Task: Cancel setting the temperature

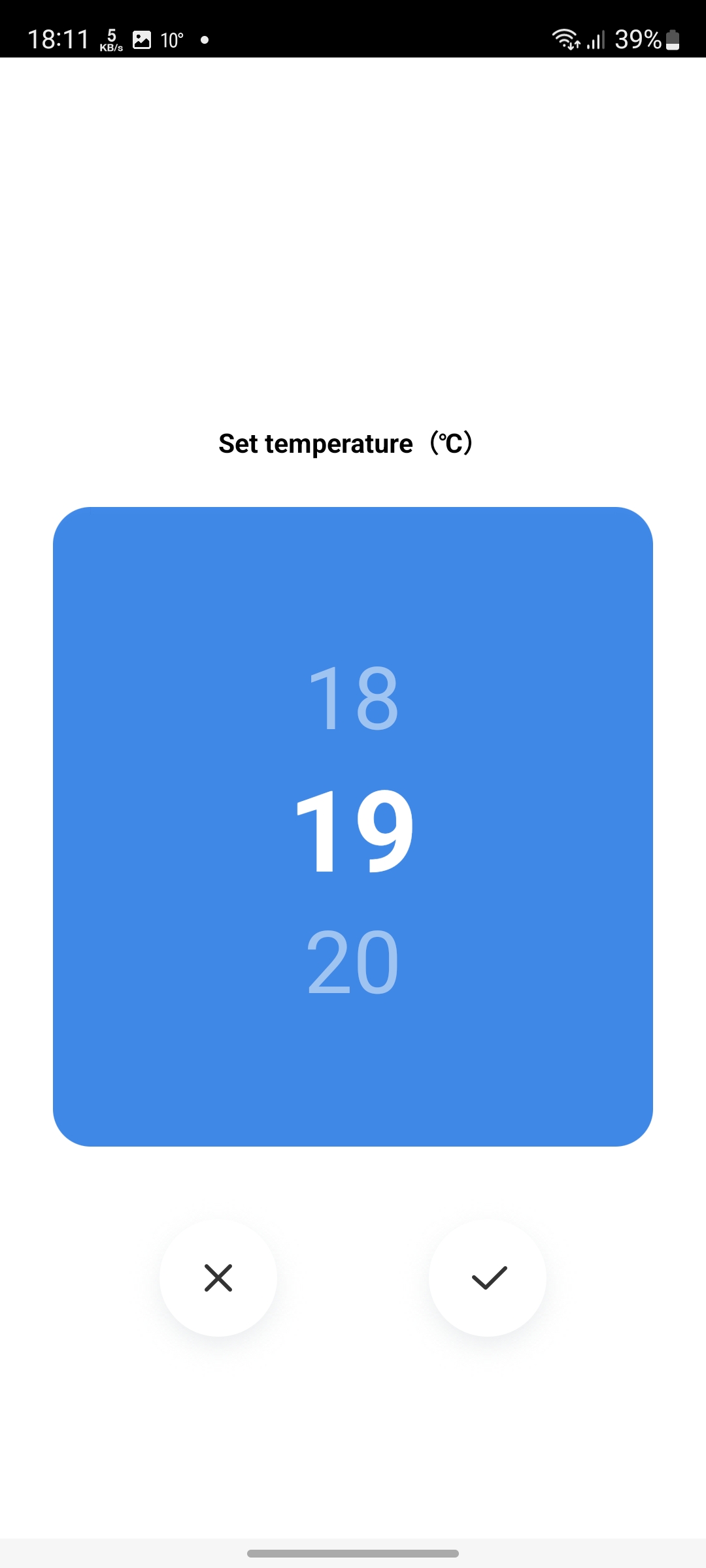Action: point(218,1278)
